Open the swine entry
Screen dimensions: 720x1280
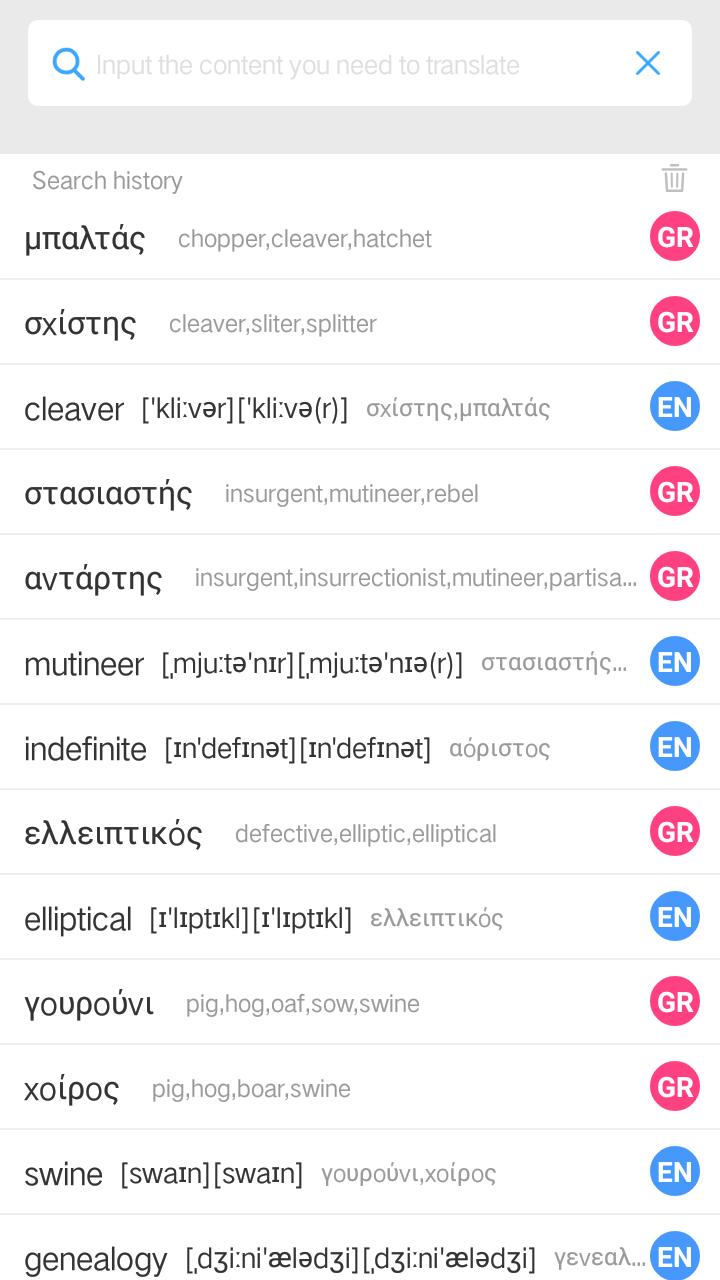pos(300,1173)
